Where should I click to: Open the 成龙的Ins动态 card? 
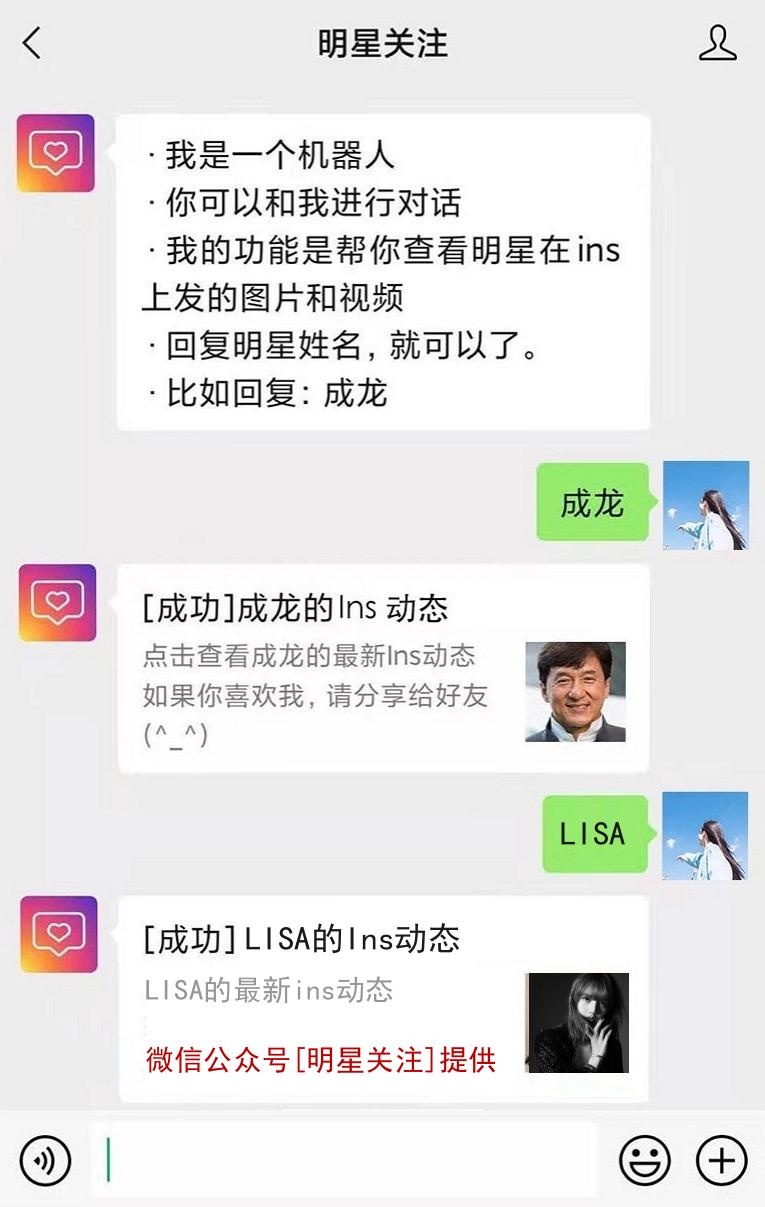[384, 668]
